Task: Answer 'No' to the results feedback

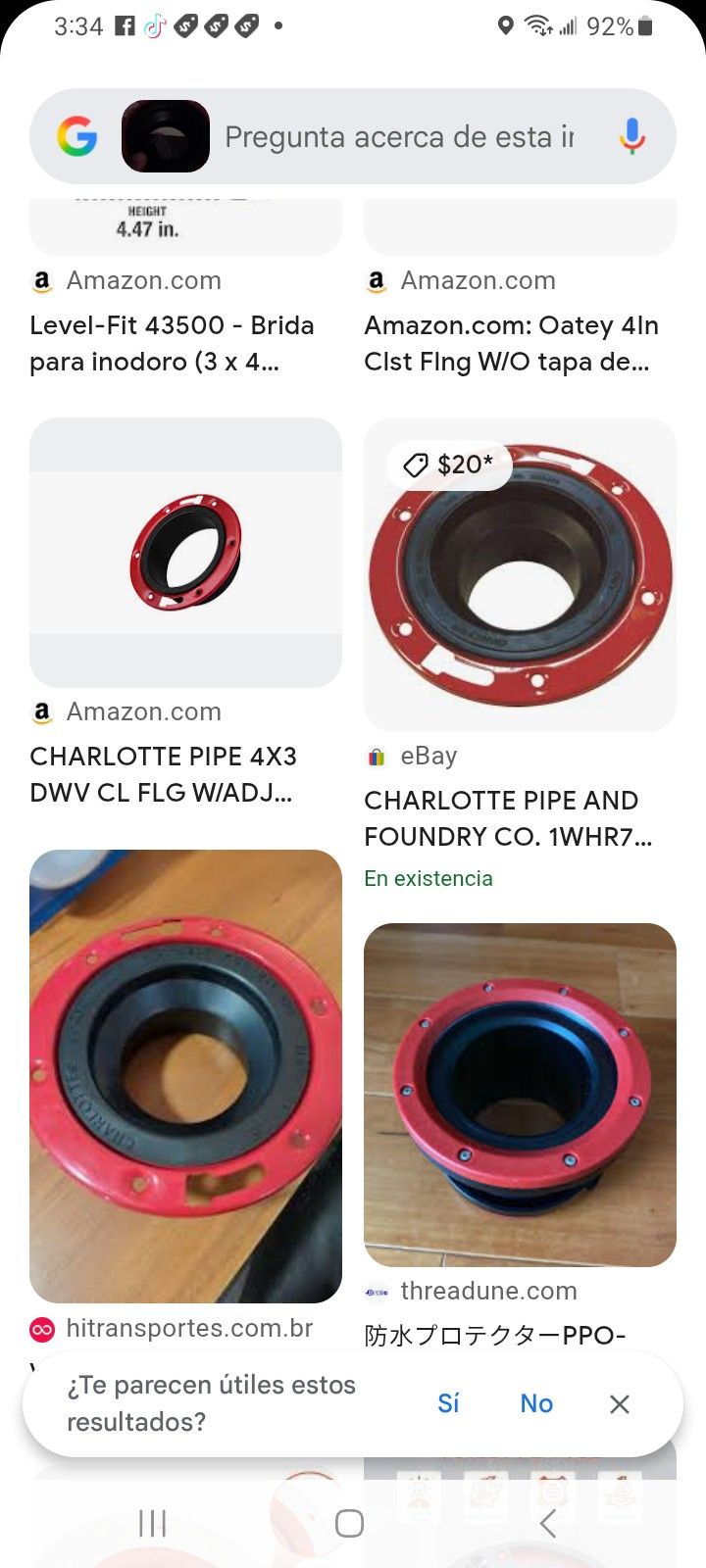Action: pos(536,1403)
